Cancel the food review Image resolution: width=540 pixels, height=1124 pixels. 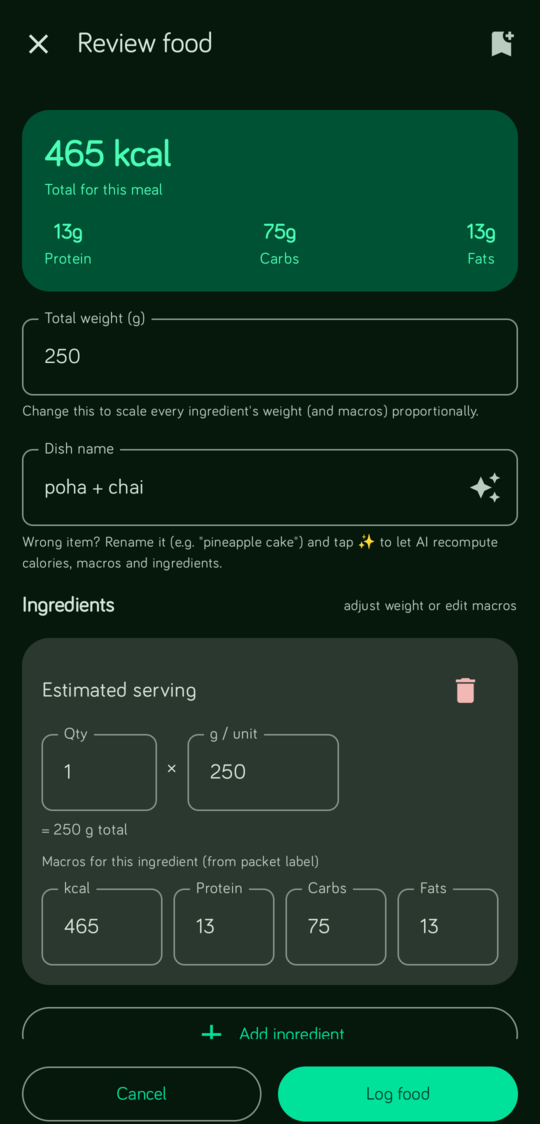141,1094
